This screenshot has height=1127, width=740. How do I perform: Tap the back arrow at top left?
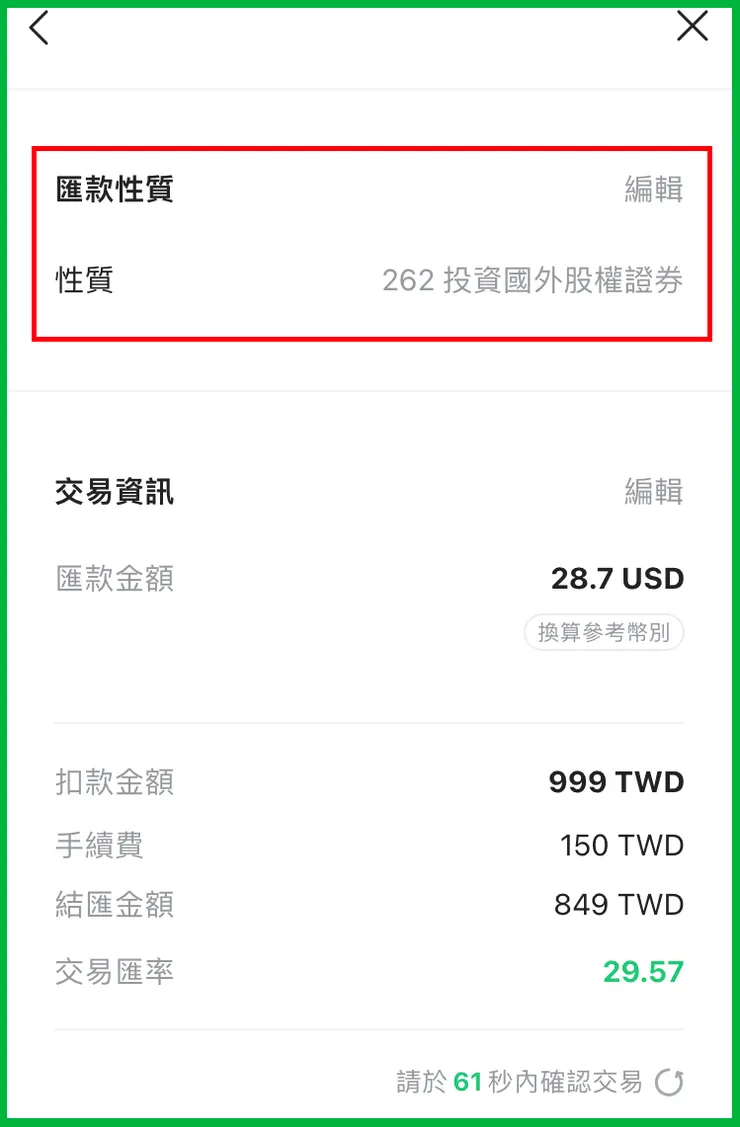coord(38,28)
